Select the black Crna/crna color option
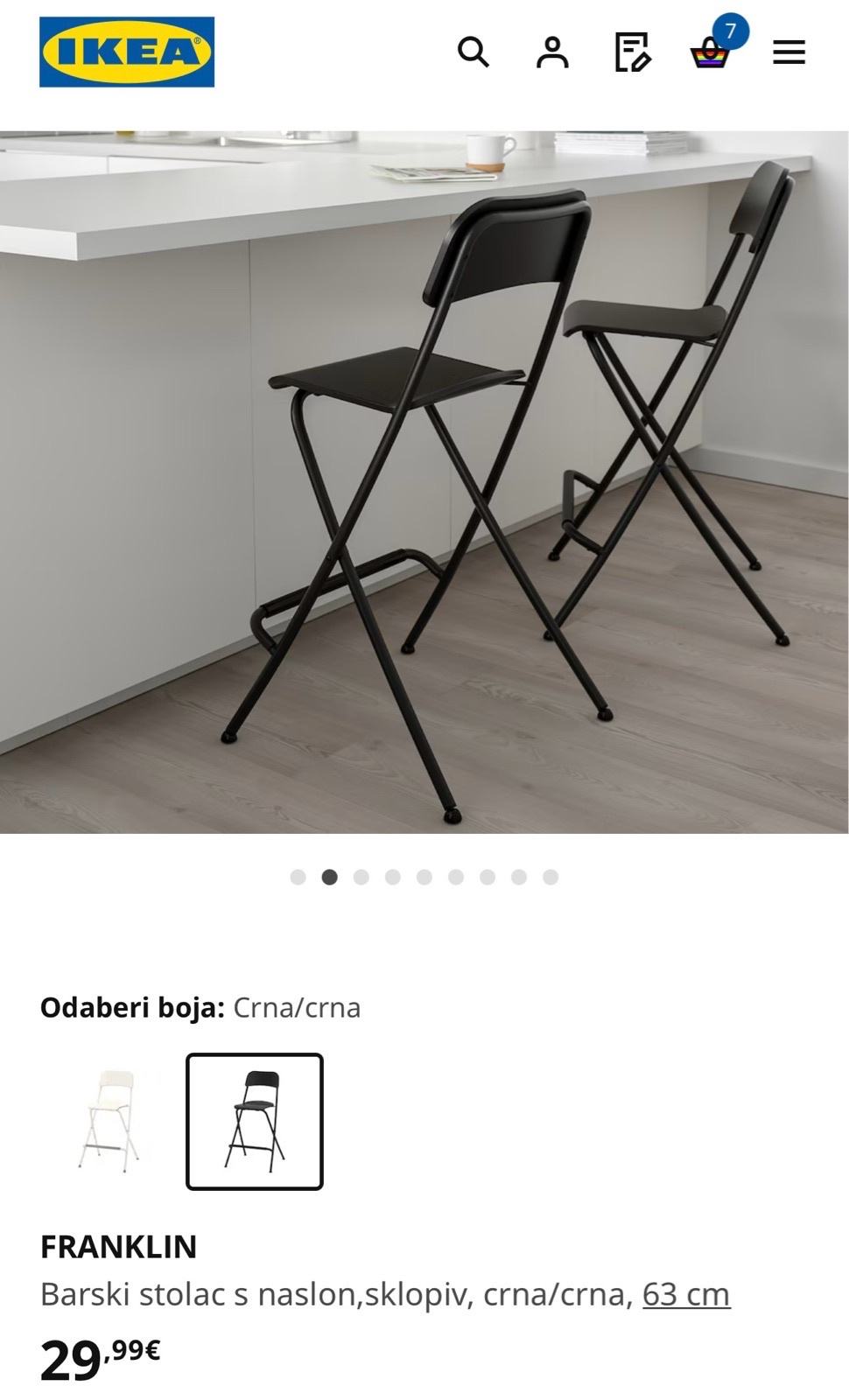This screenshot has width=849, height=1400. (x=255, y=1121)
